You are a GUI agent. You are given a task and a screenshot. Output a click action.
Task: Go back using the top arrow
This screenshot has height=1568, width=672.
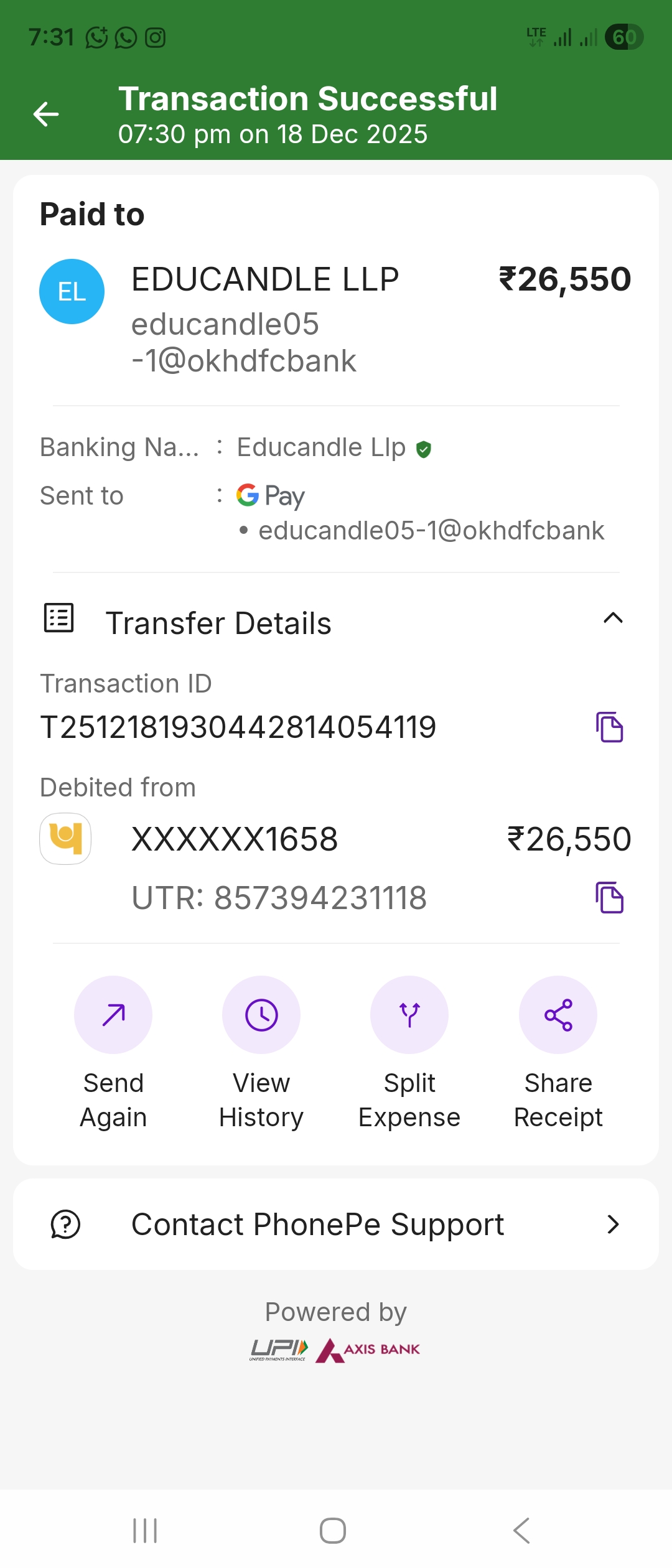point(46,114)
